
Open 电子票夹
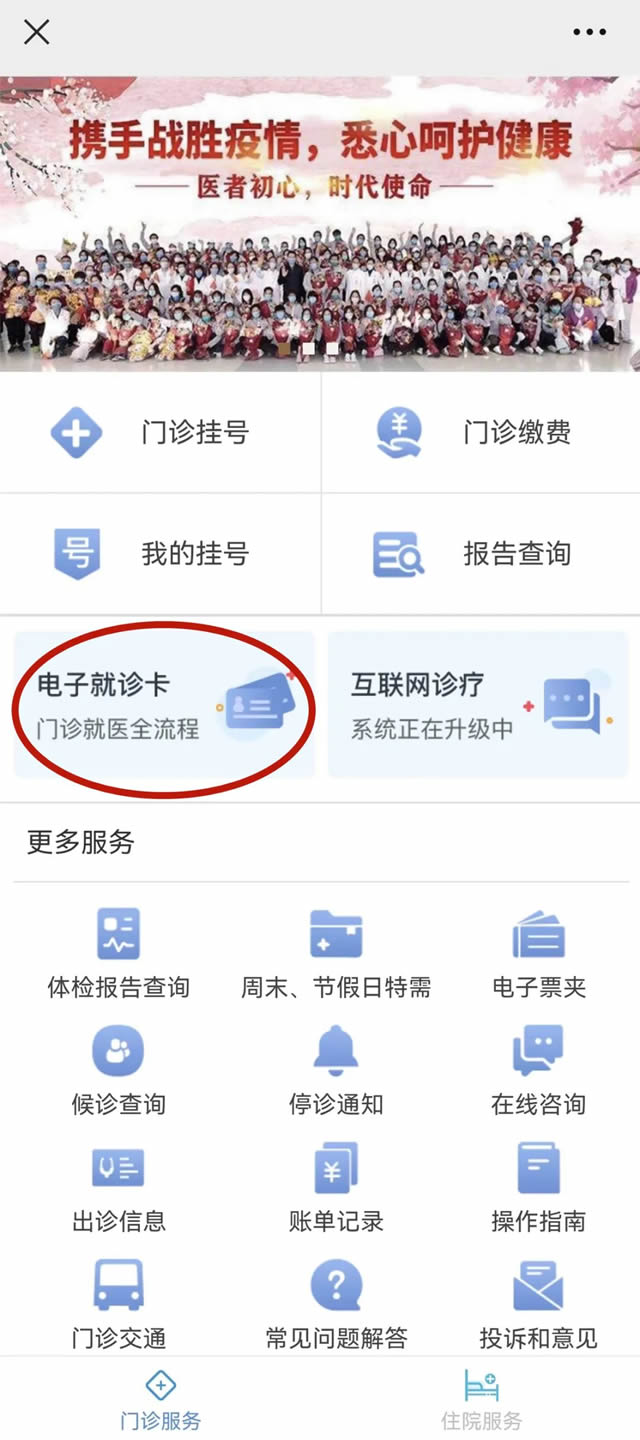539,953
